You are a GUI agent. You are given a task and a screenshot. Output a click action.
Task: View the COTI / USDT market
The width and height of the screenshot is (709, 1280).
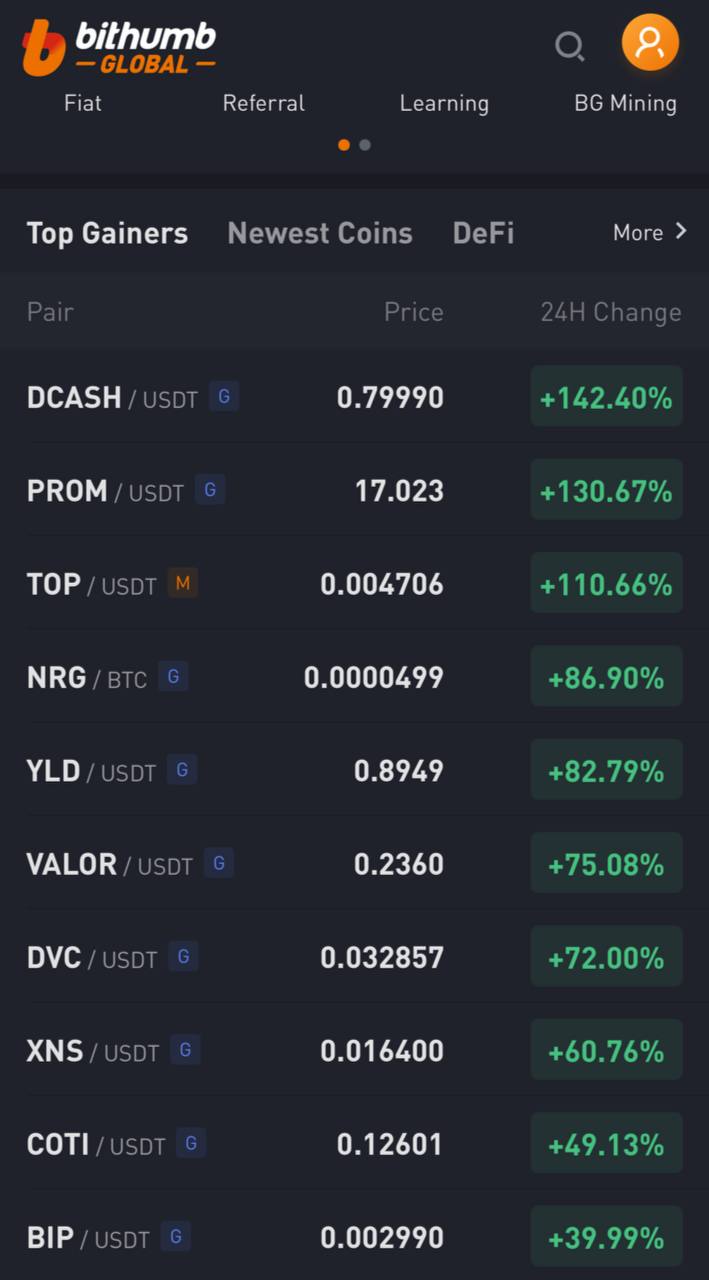[354, 1144]
